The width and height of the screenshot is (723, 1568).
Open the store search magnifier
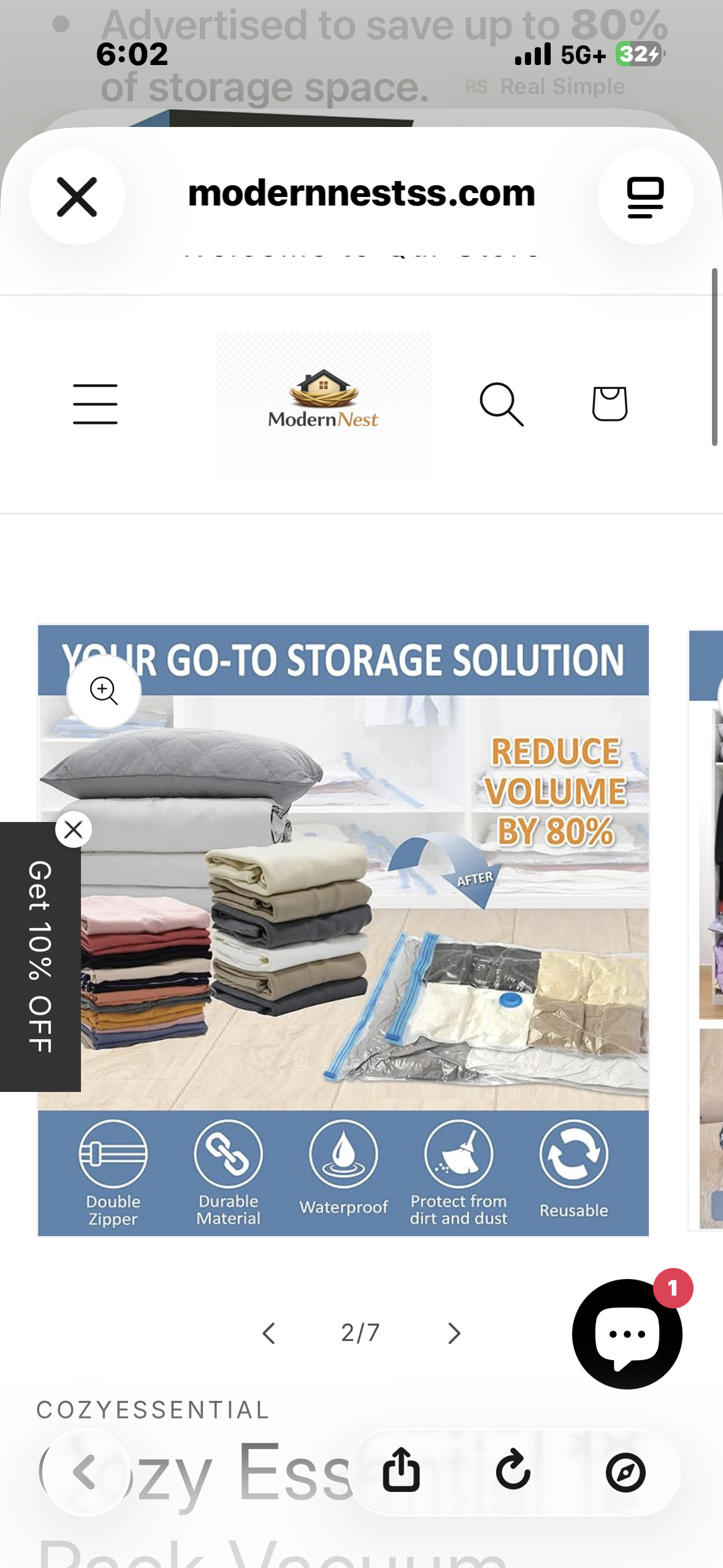pos(502,404)
